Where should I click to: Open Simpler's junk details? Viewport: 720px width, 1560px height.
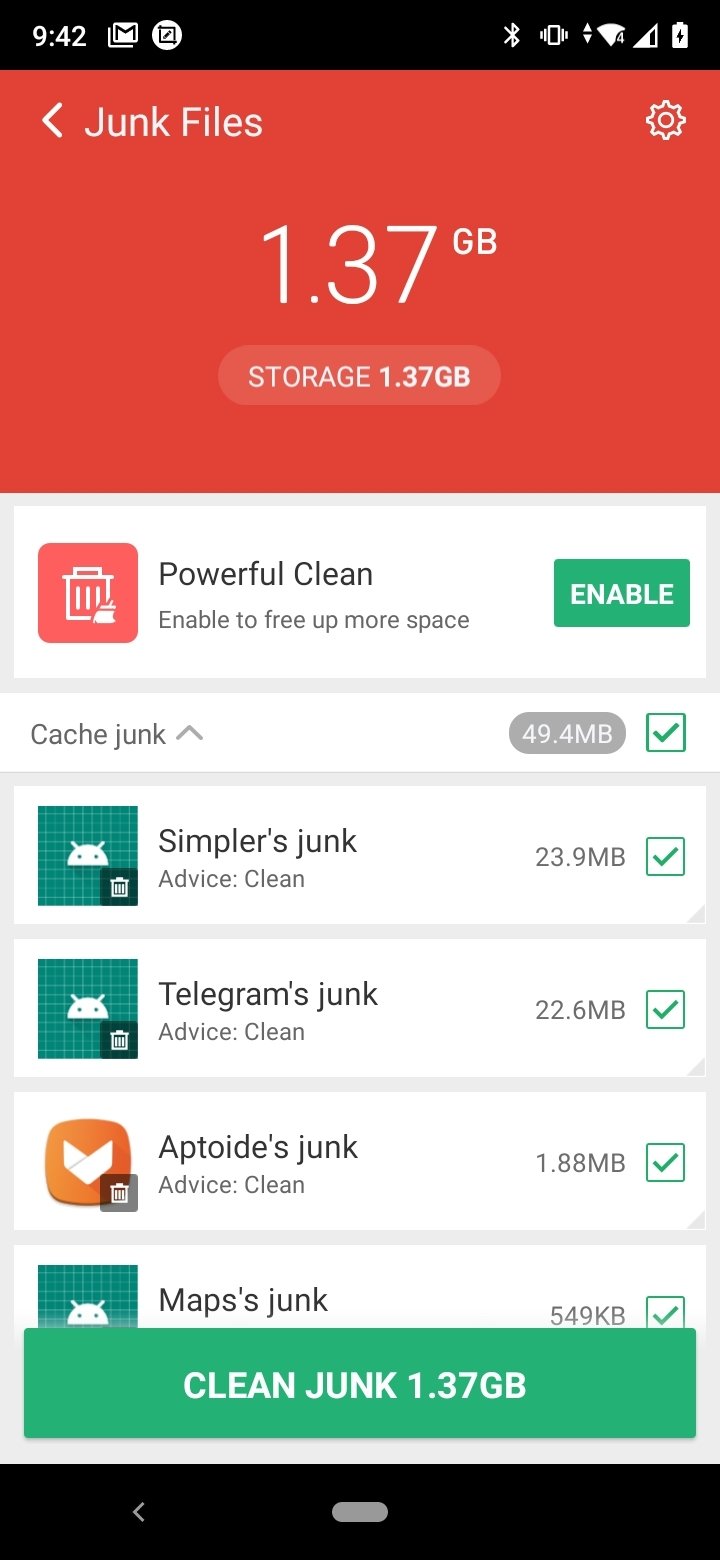tap(300, 856)
